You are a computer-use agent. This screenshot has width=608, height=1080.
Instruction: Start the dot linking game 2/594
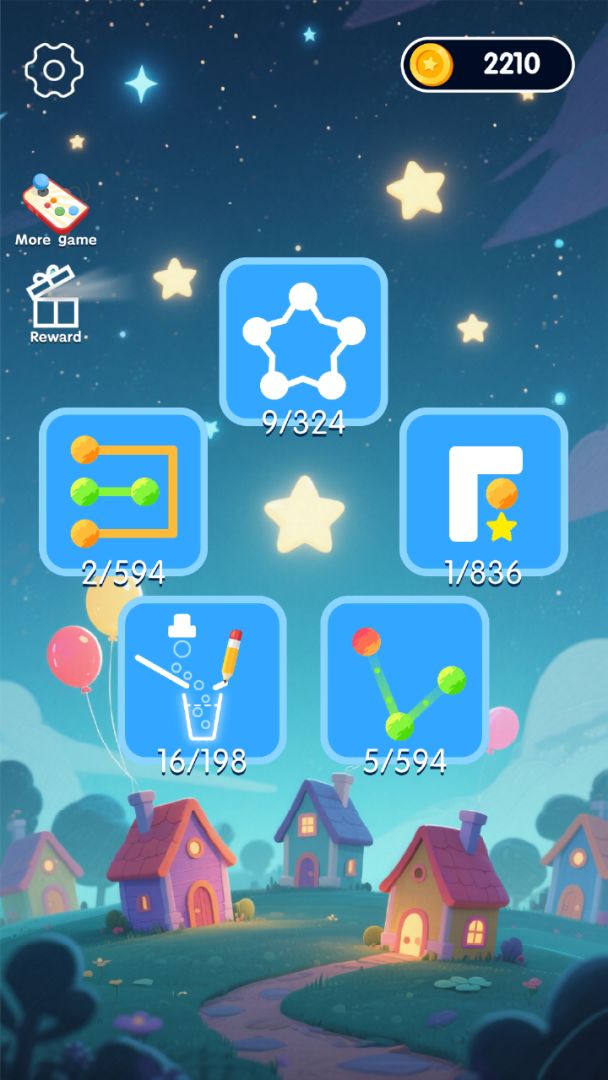pyautogui.click(x=123, y=490)
